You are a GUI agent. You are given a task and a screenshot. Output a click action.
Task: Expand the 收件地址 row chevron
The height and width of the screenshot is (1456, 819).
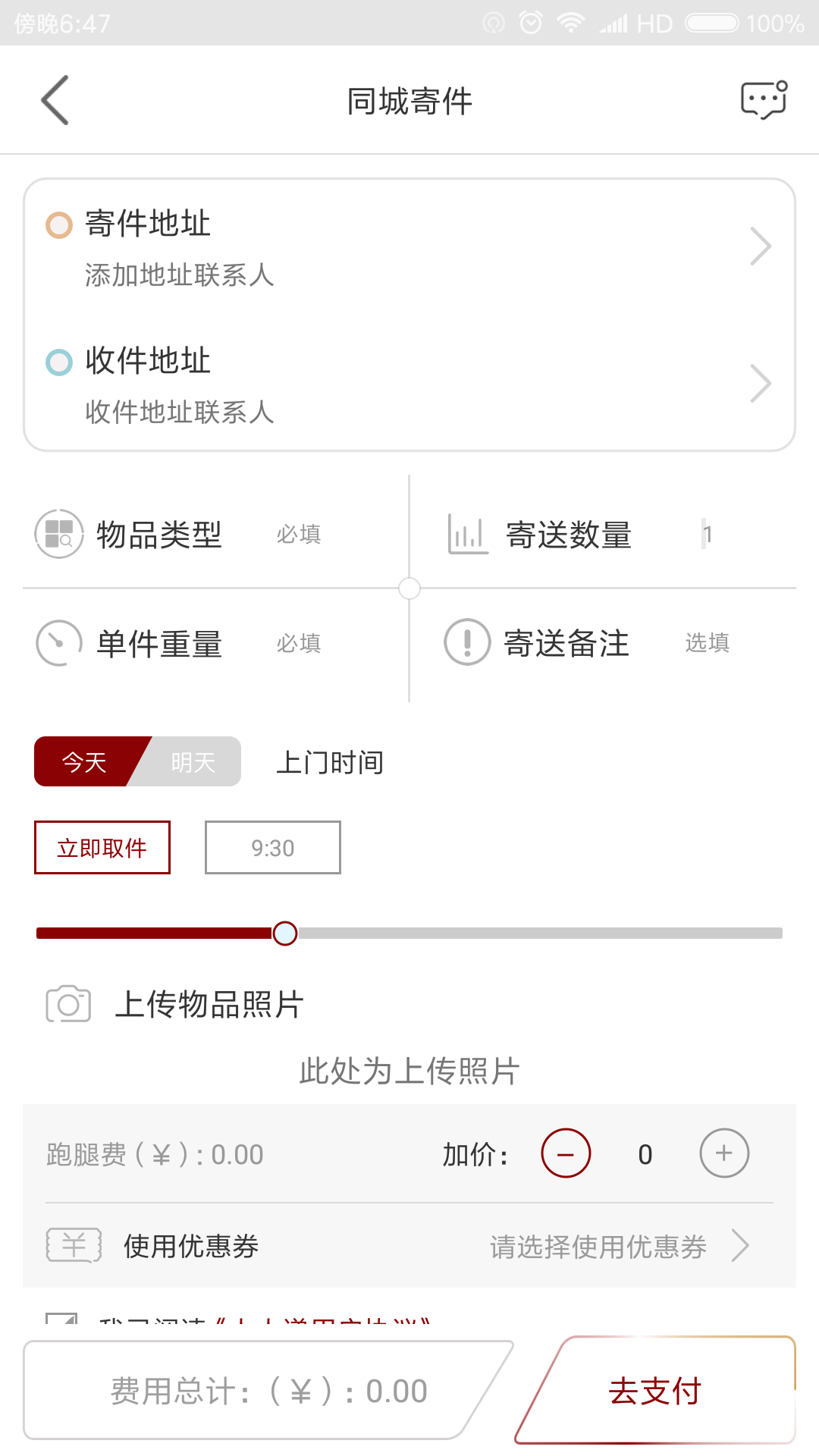pyautogui.click(x=761, y=384)
